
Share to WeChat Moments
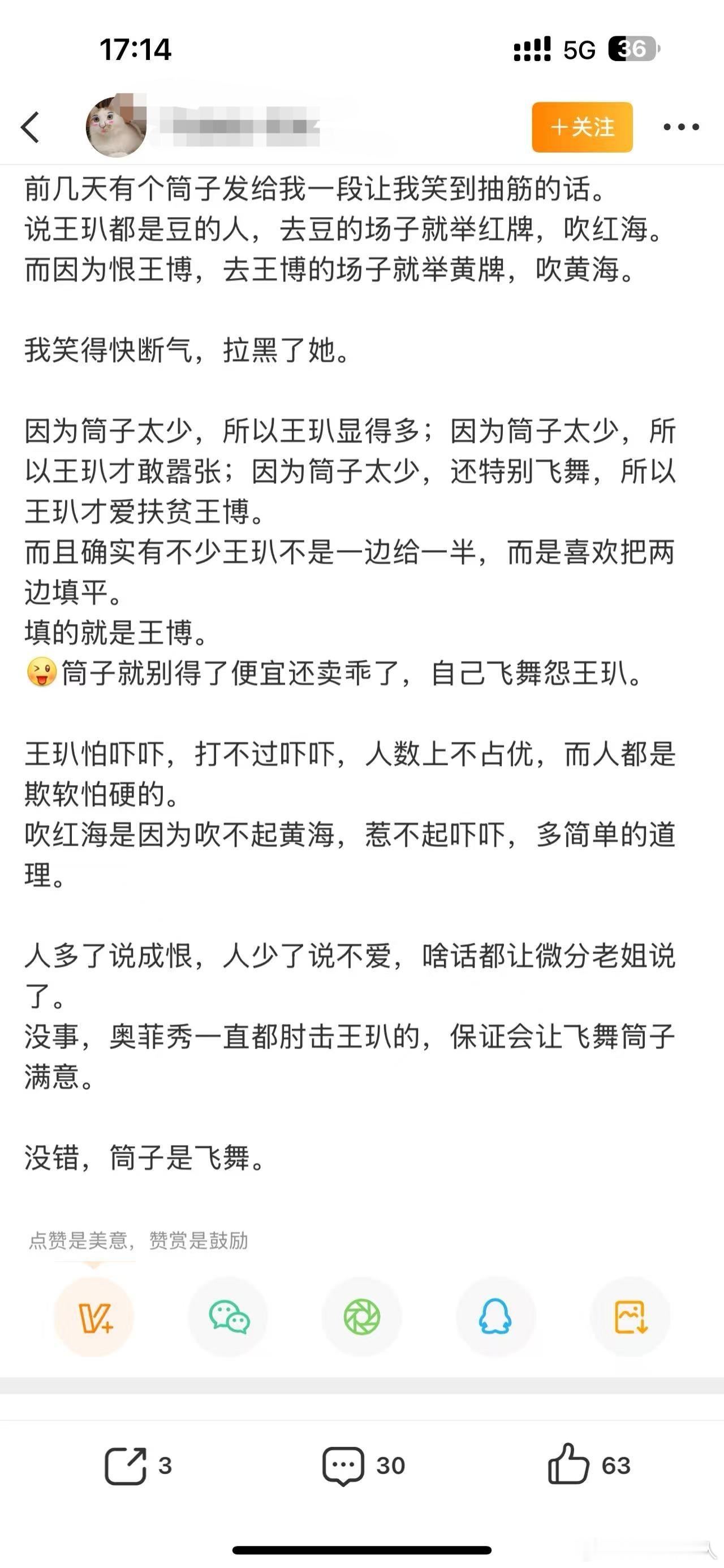(363, 1318)
